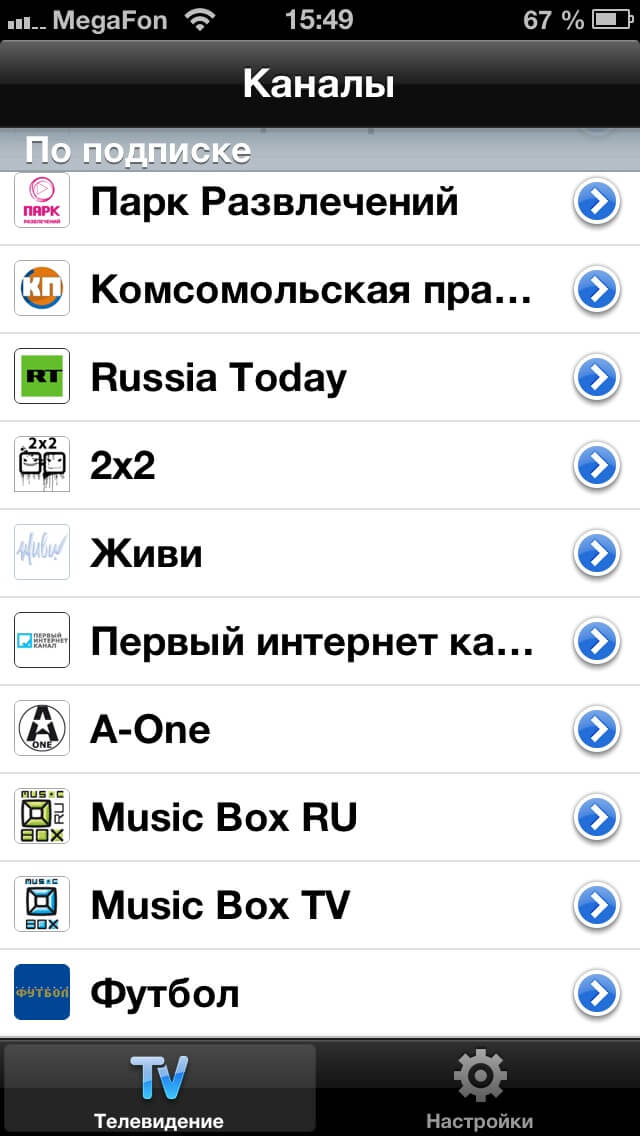Tap the blue arrow next to 2x2
This screenshot has width=640, height=1136.
point(596,466)
